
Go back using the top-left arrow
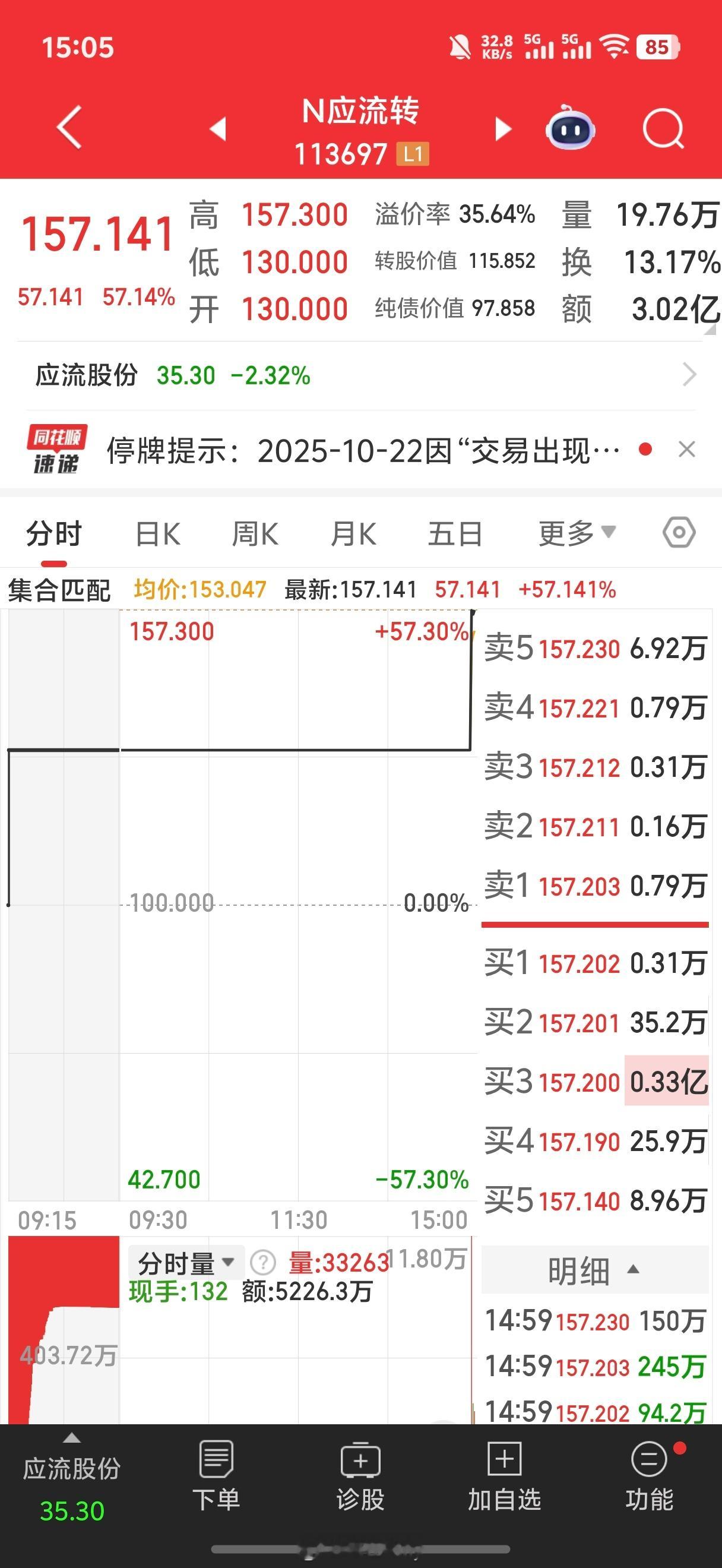point(69,127)
